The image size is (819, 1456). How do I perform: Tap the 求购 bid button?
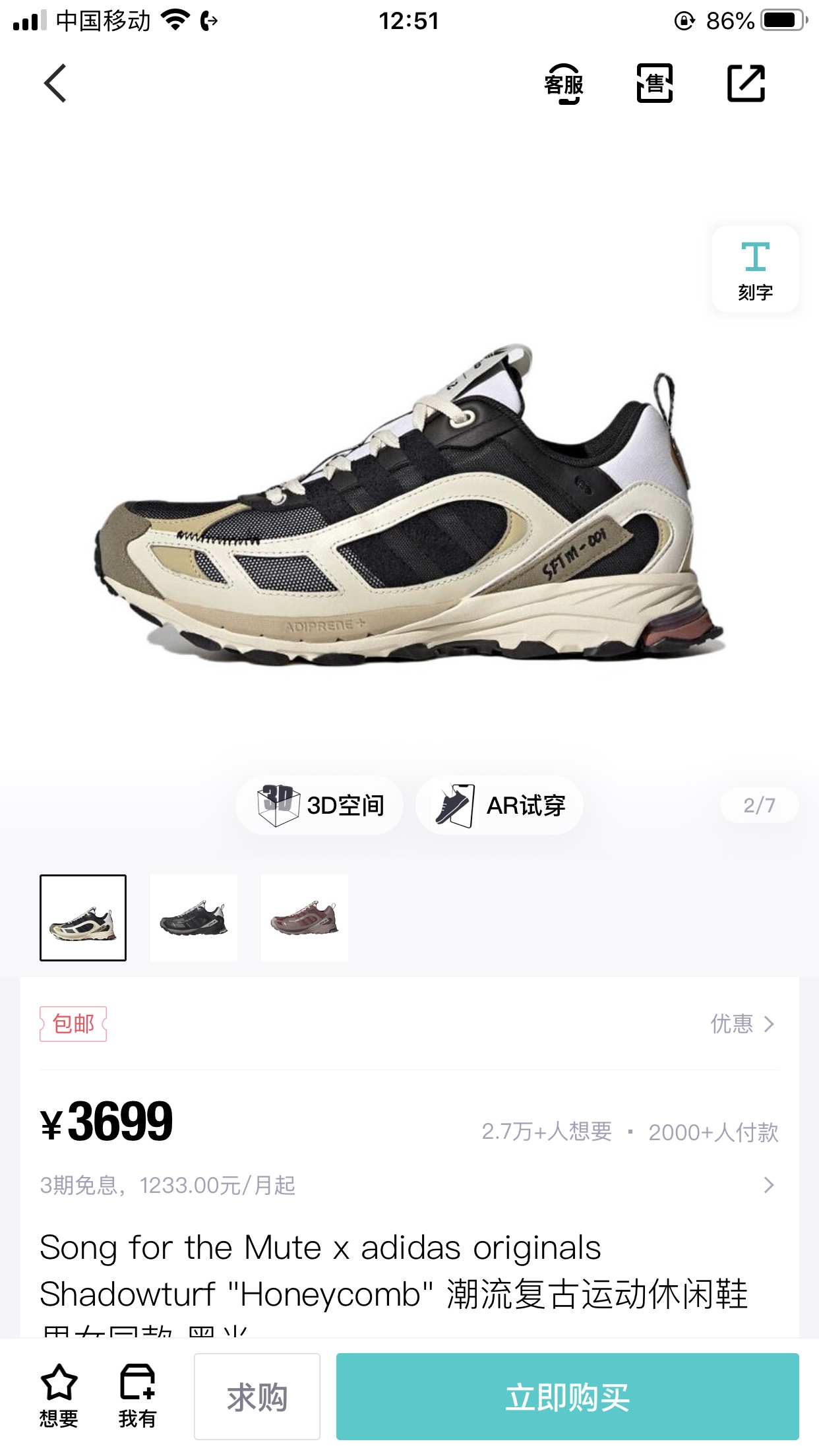257,1397
